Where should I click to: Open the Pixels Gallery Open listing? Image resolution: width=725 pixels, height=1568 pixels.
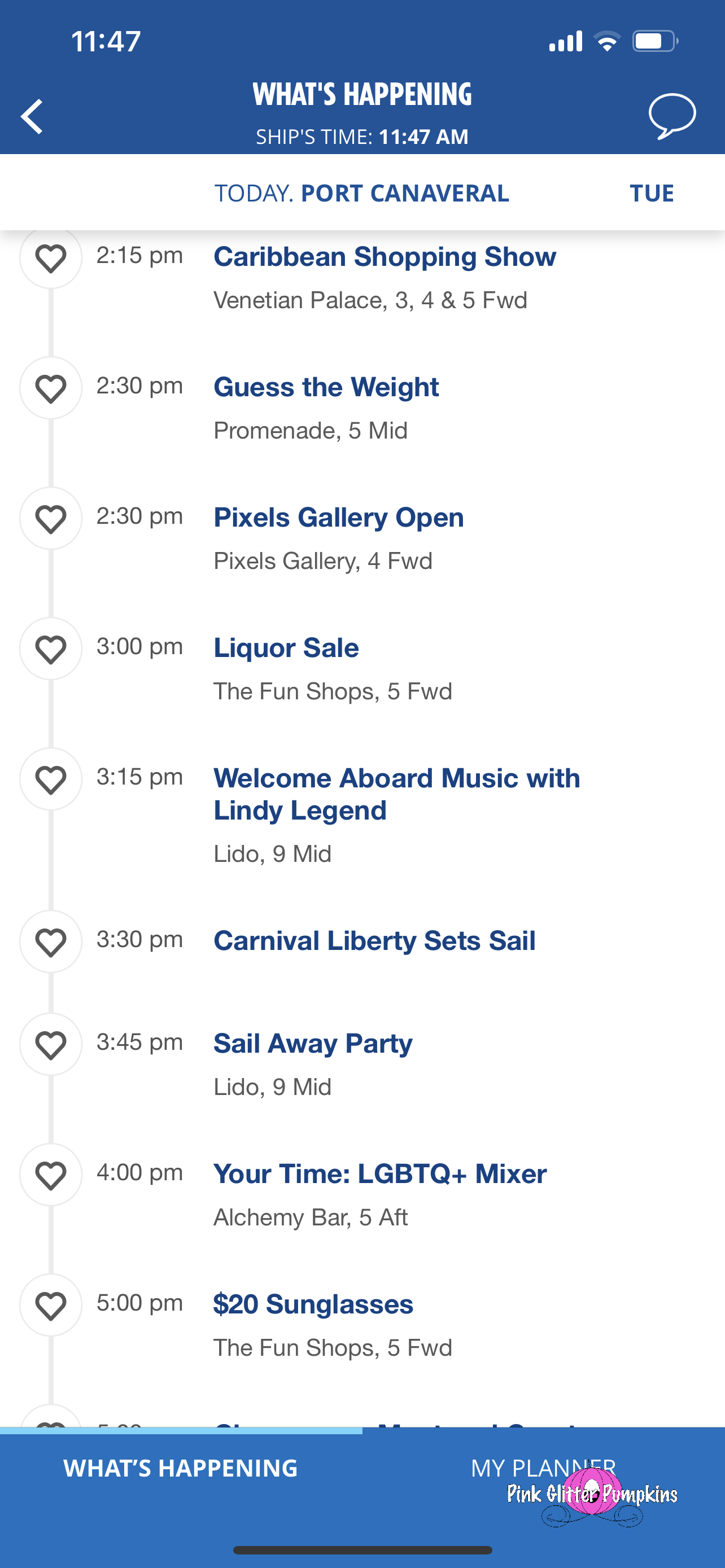(x=338, y=518)
